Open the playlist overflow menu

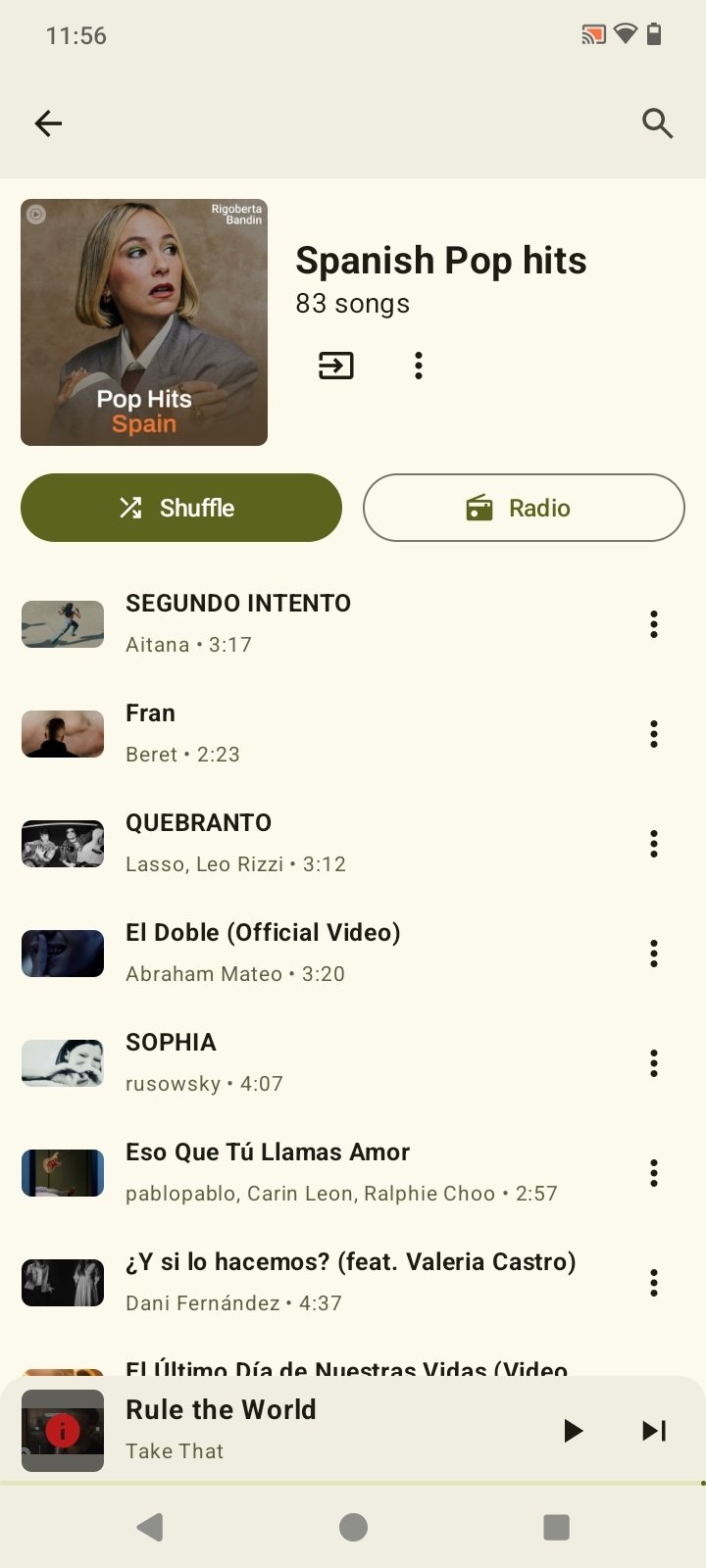point(419,366)
